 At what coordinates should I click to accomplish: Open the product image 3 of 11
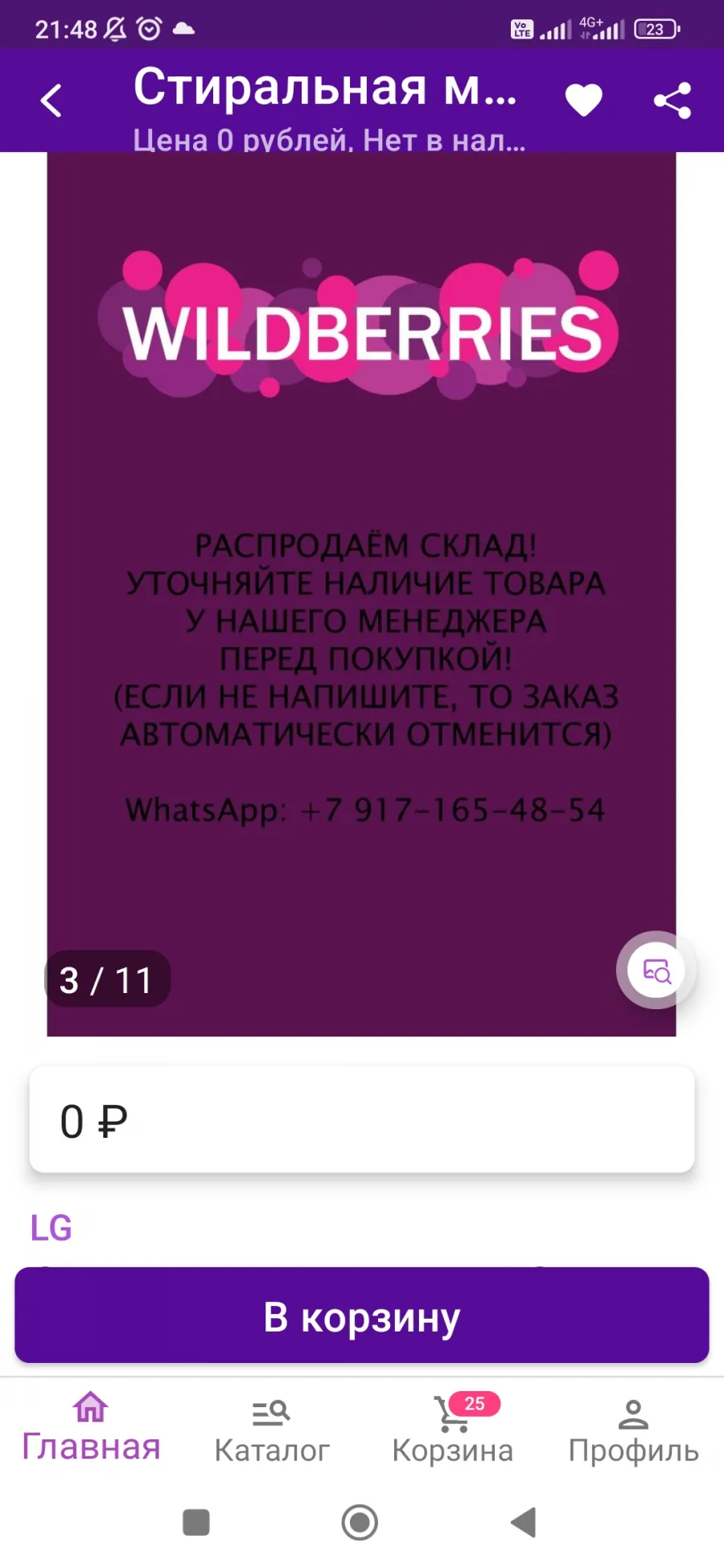(361, 593)
